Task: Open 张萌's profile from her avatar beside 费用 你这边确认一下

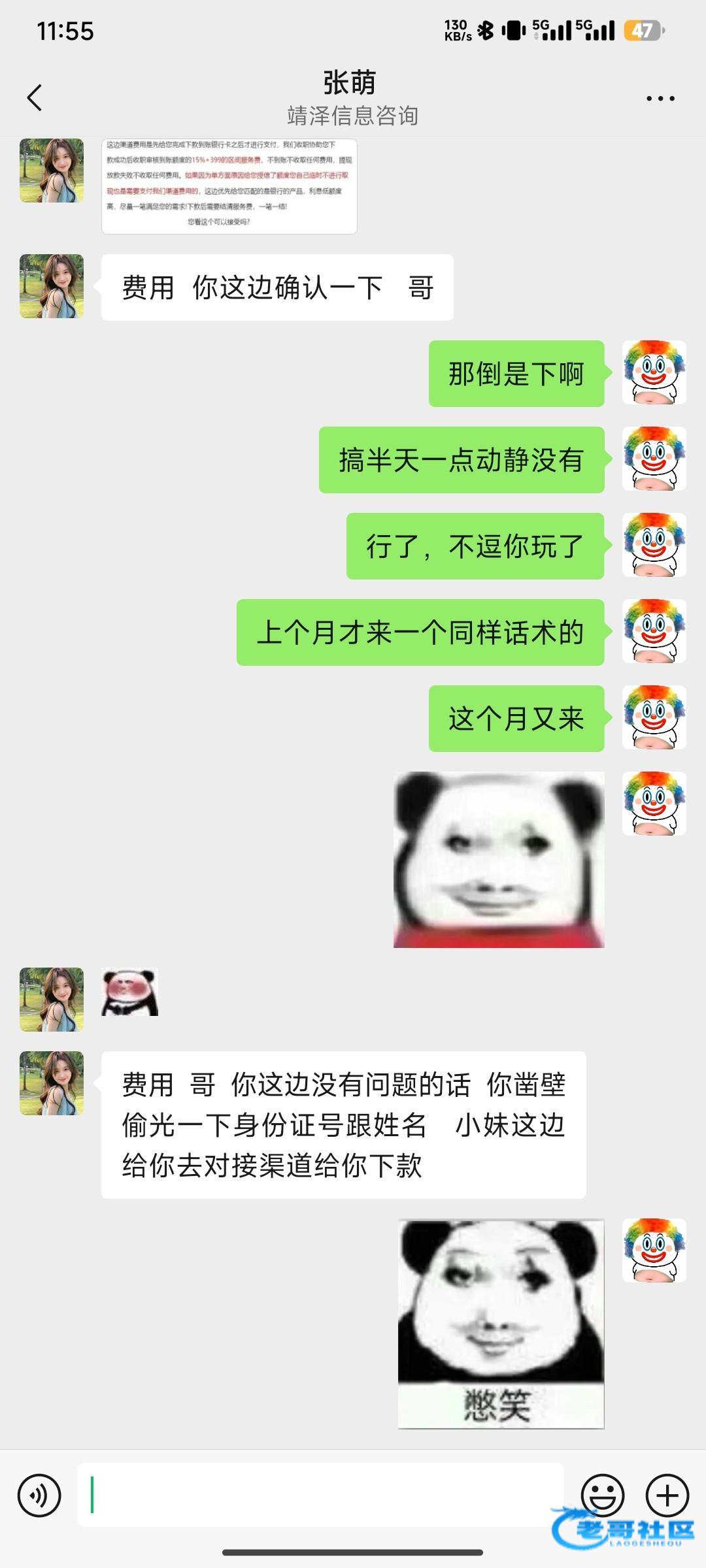Action: click(x=52, y=286)
